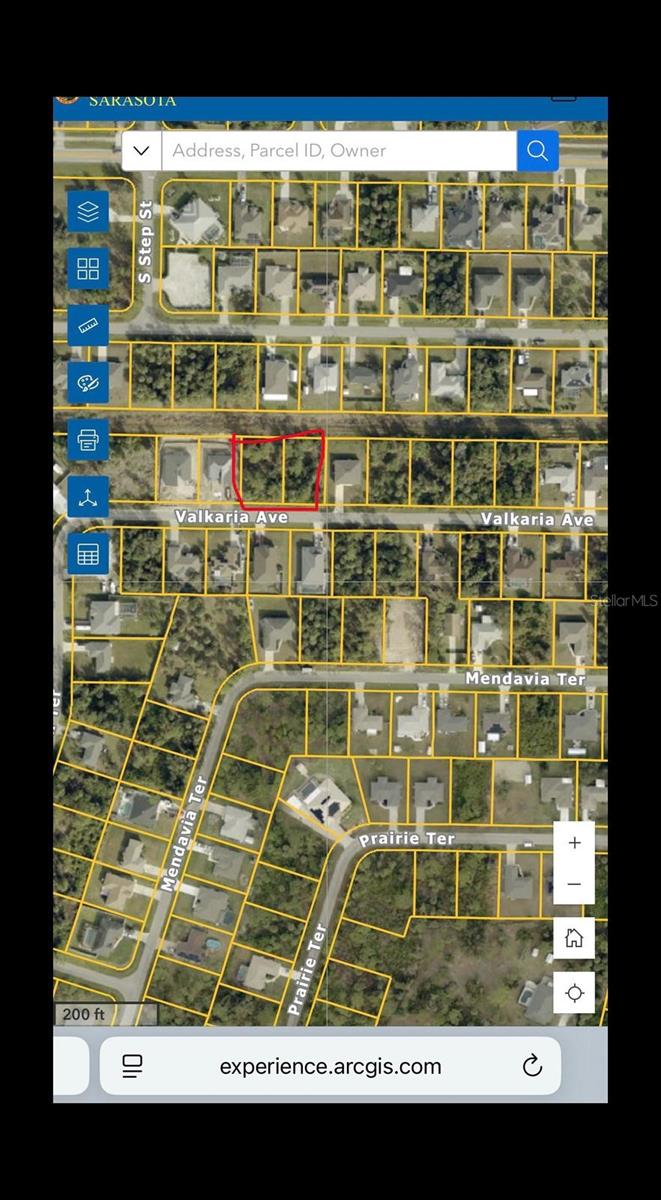Viewport: 661px width, 1200px height.
Task: Open the basemap gallery grid
Action: tap(88, 268)
